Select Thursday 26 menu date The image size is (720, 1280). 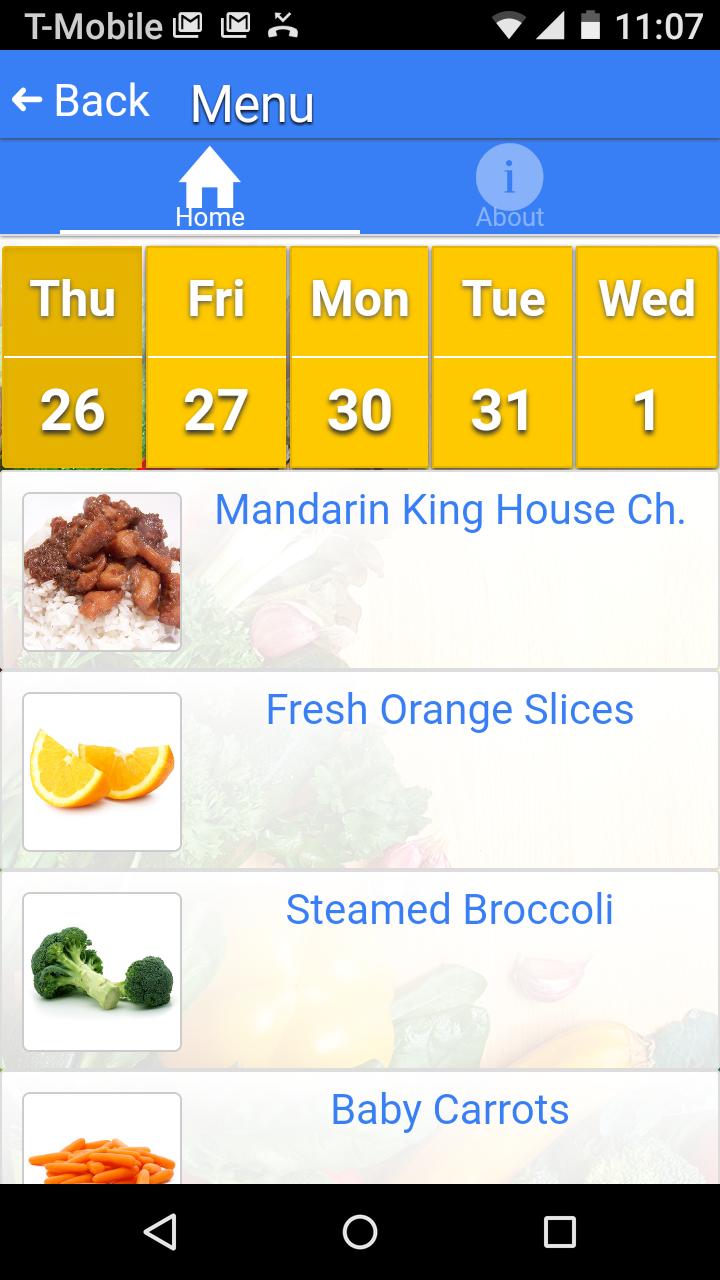[72, 357]
